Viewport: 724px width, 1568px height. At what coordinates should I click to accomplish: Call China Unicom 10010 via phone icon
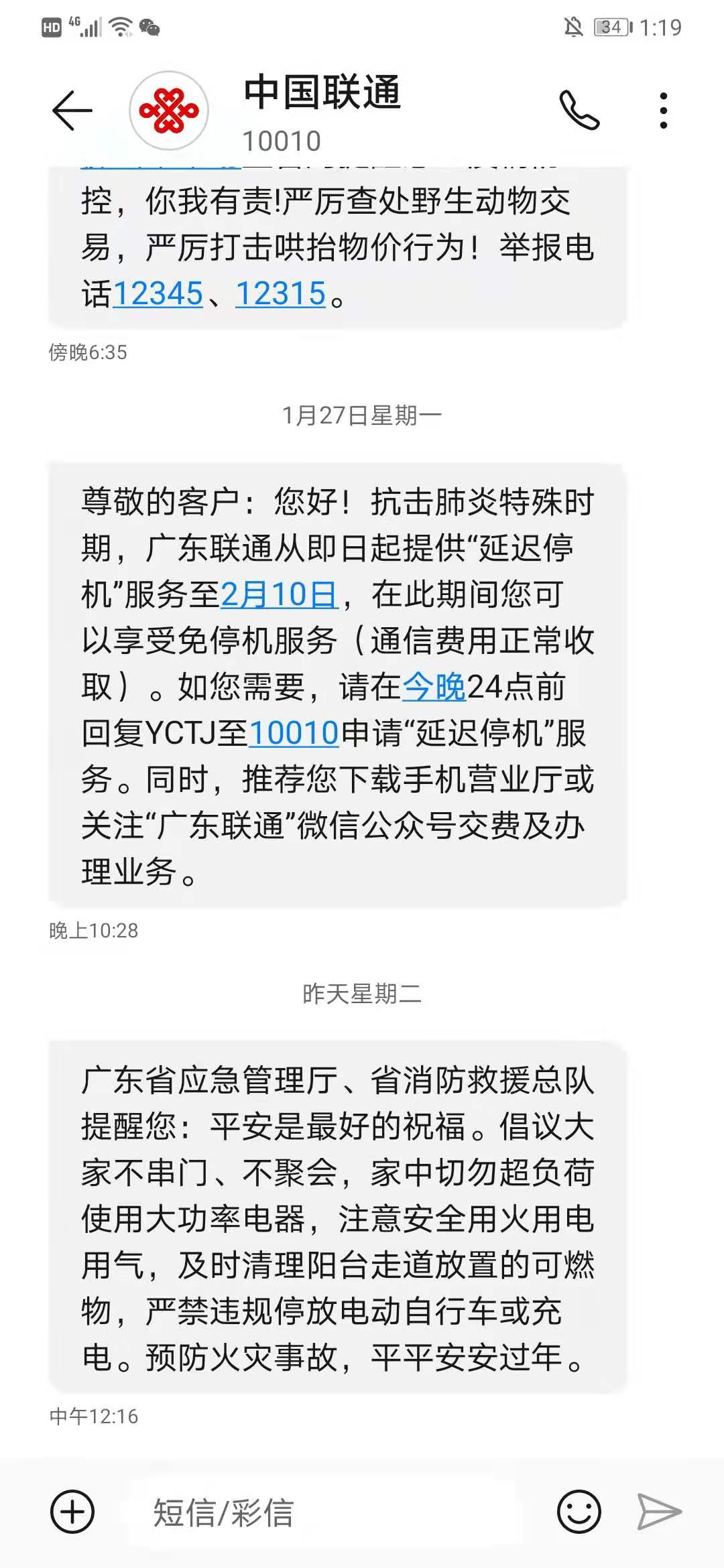click(579, 111)
